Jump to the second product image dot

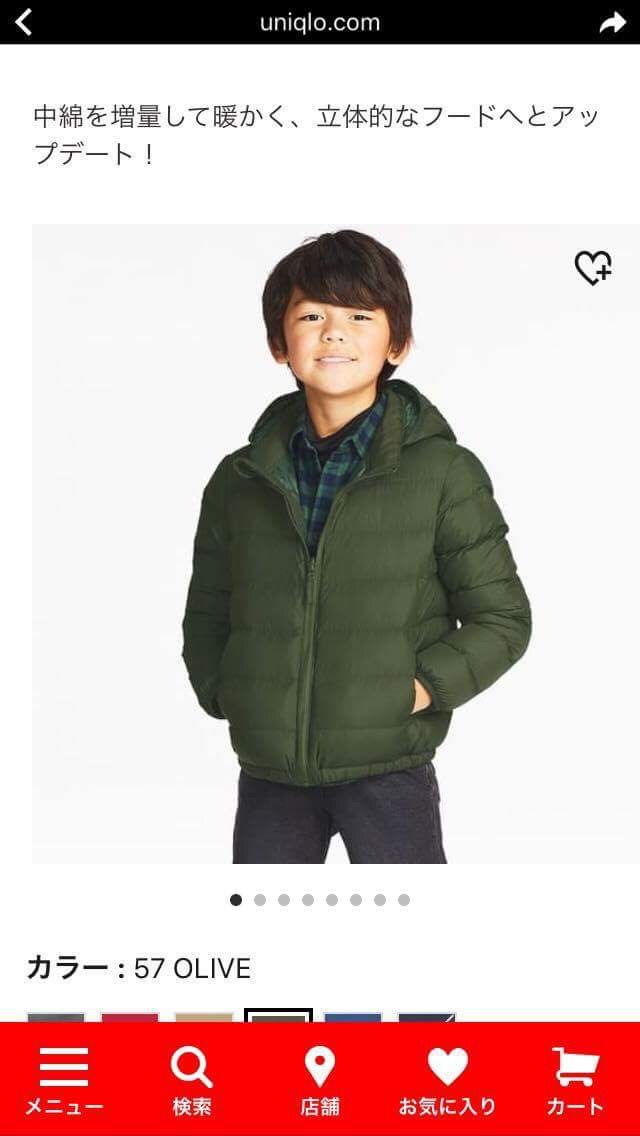tap(260, 900)
